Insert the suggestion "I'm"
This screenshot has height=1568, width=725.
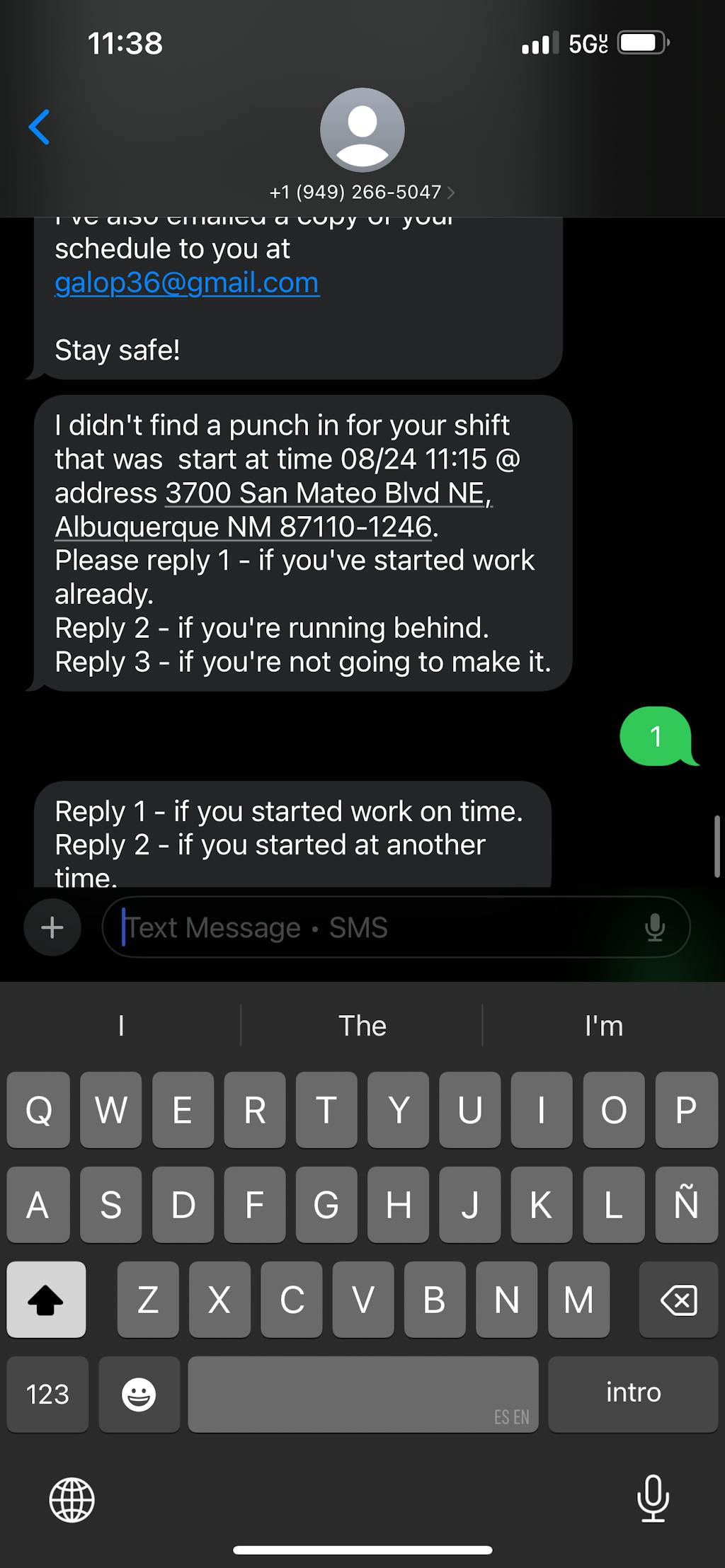[x=603, y=1026]
